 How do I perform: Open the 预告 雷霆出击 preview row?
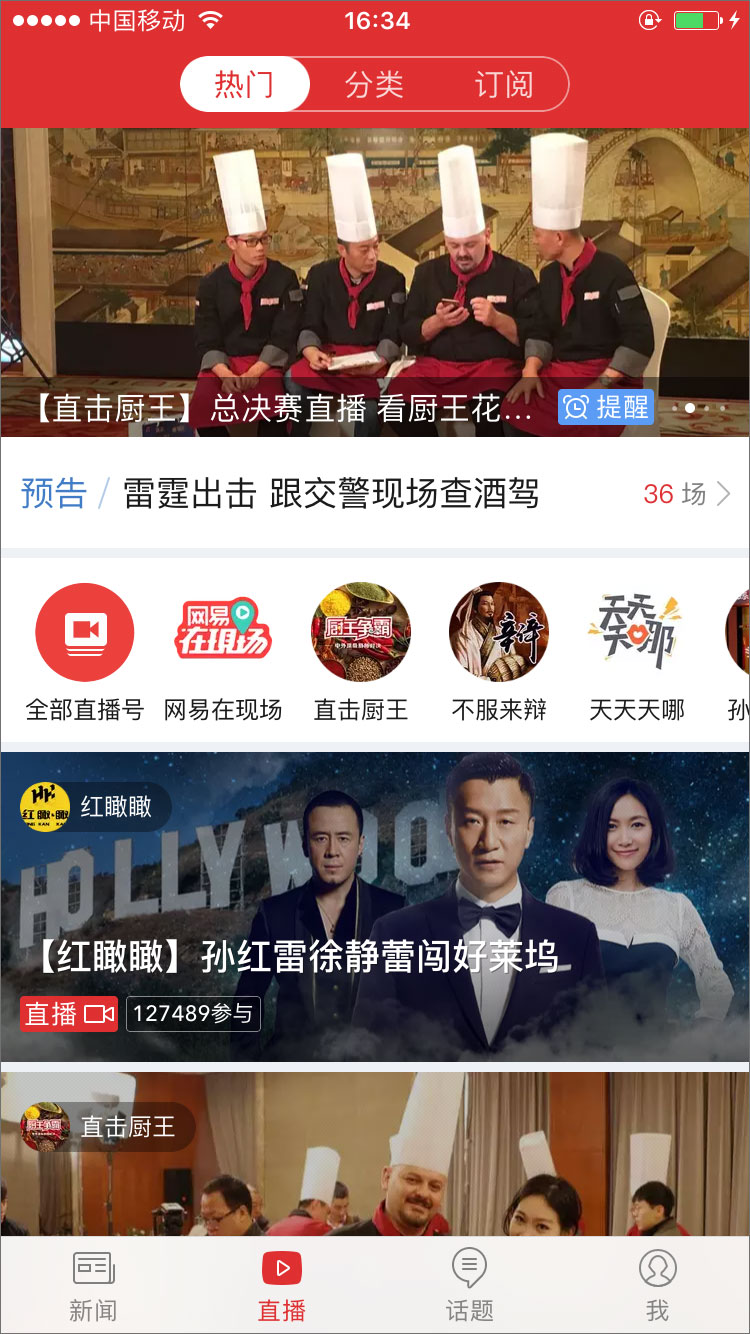pyautogui.click(x=375, y=493)
